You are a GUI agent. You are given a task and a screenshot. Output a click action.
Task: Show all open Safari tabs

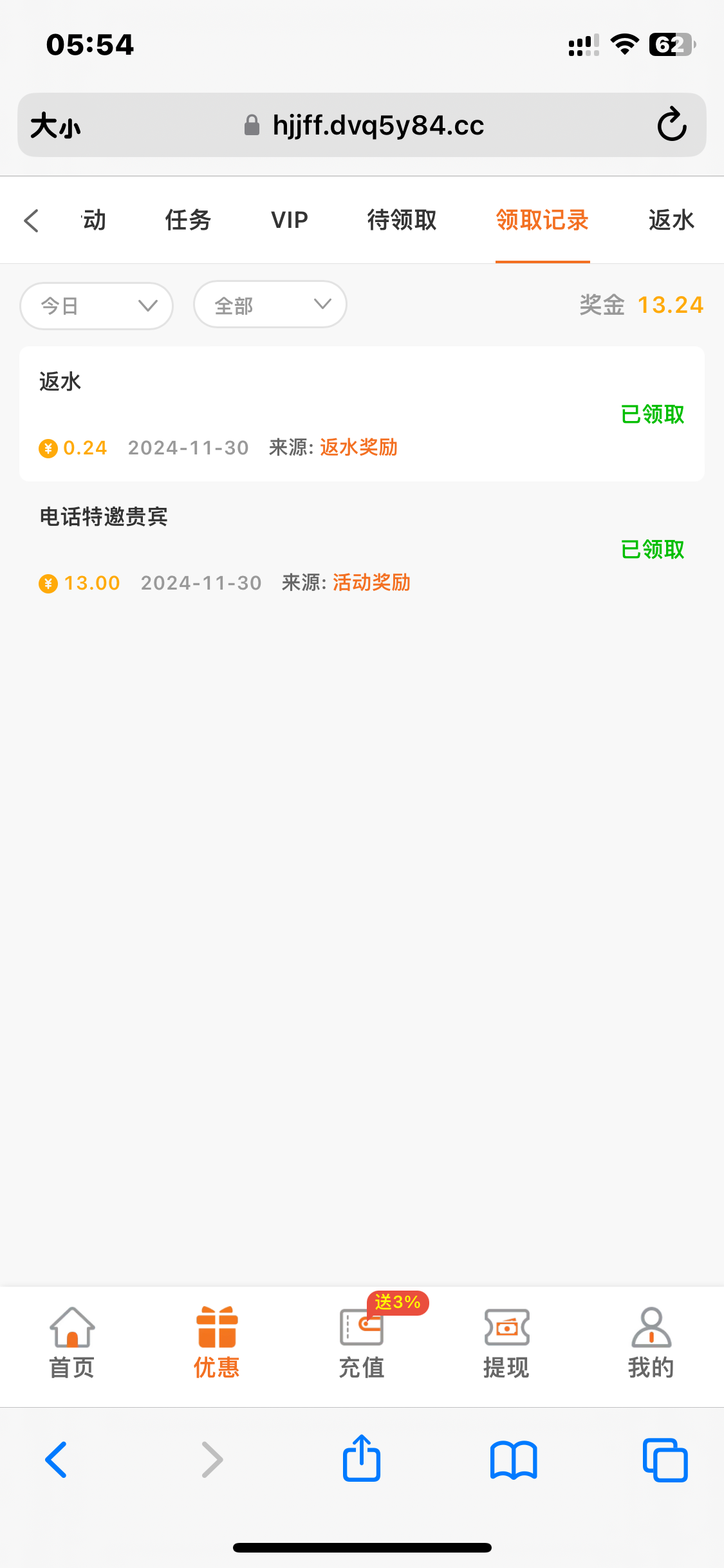click(665, 1459)
